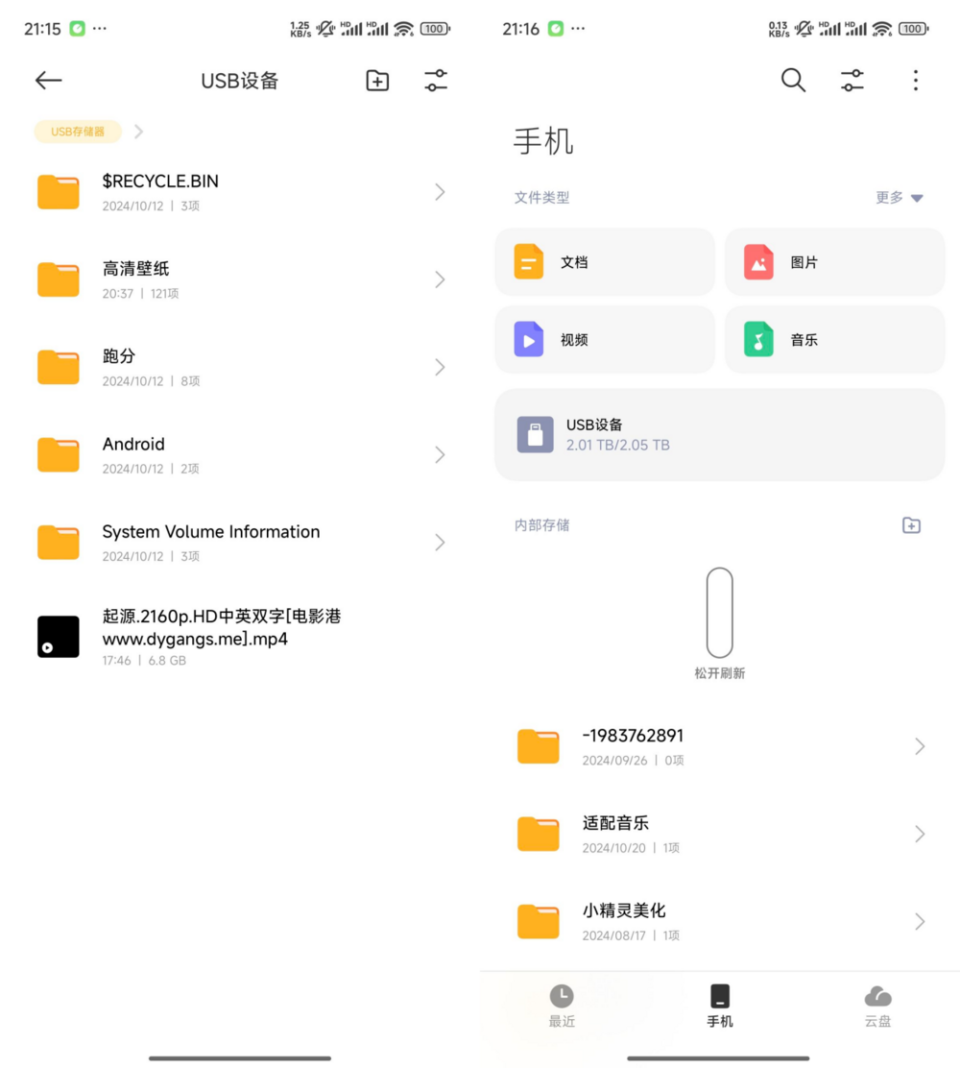Browse the 视频 category

point(605,340)
